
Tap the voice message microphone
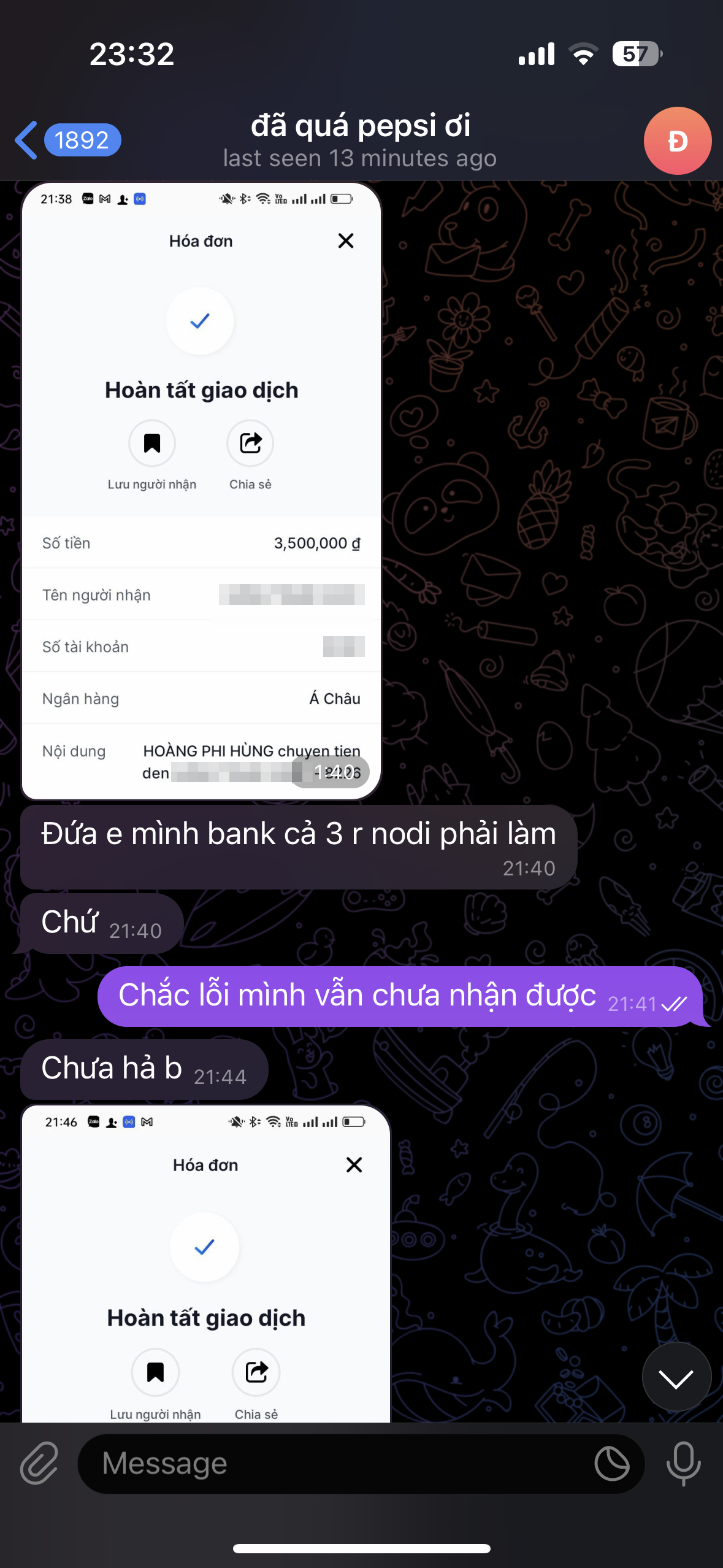pyautogui.click(x=683, y=1463)
